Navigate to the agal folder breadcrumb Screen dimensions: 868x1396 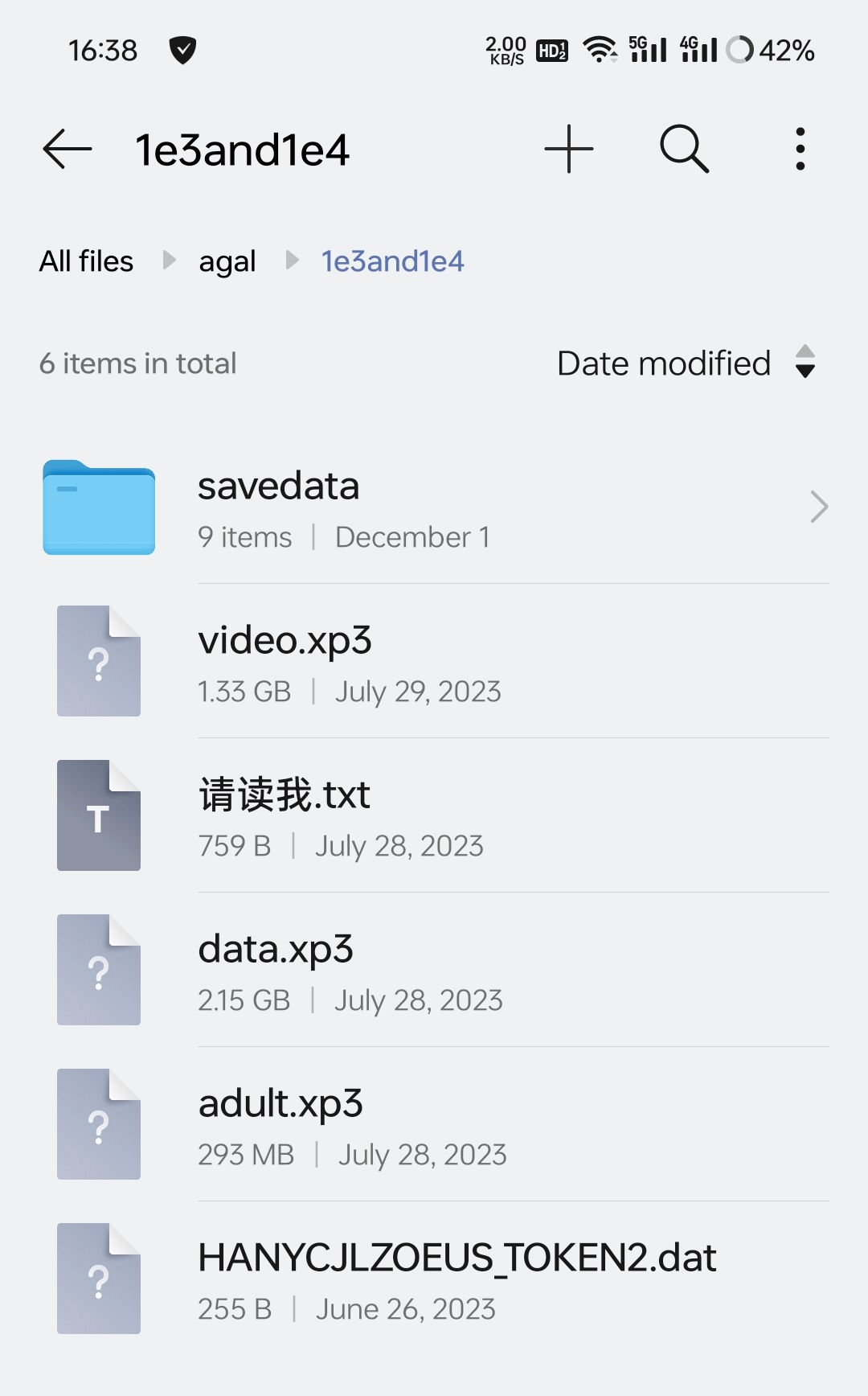[x=227, y=261]
